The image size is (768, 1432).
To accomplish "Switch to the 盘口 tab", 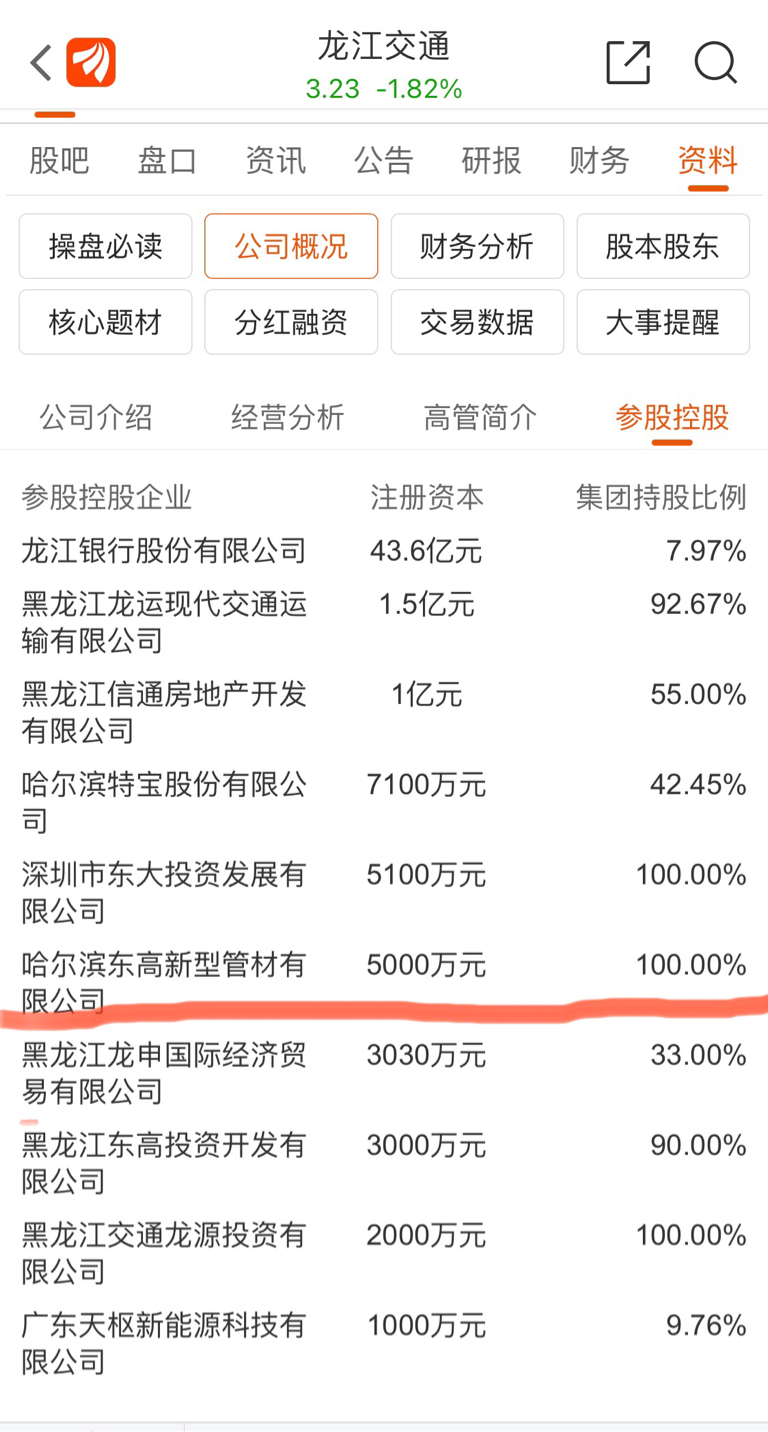I will click(167, 160).
